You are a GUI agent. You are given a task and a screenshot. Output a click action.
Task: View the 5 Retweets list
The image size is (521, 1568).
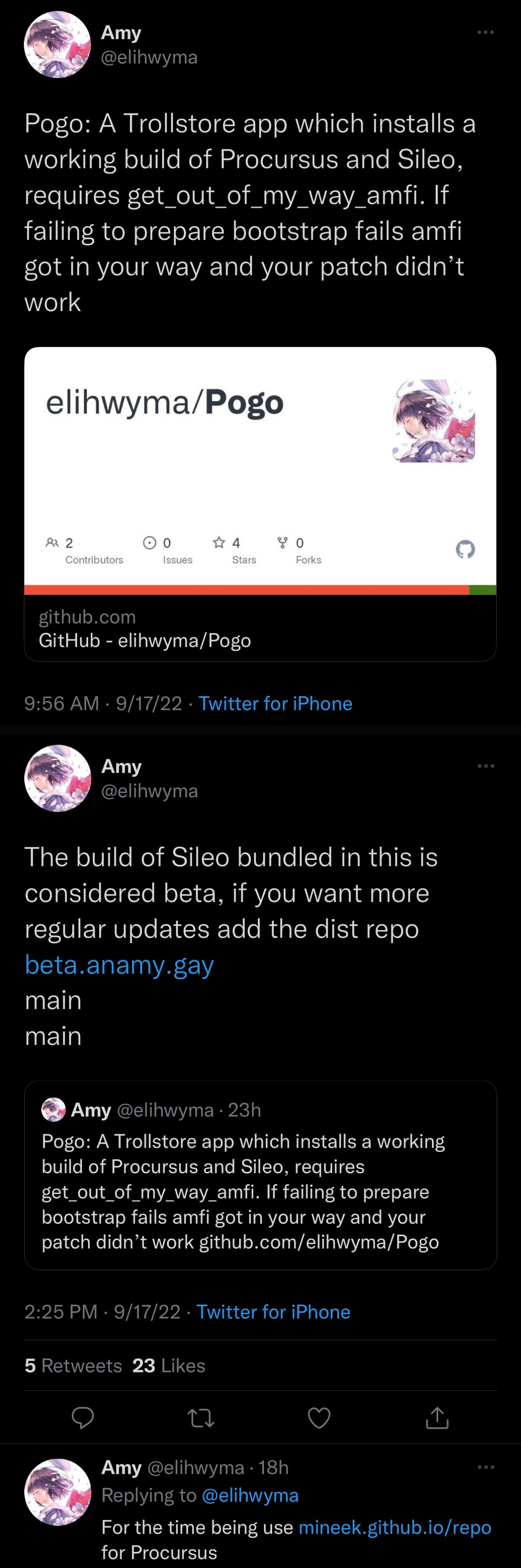pyautogui.click(x=74, y=1365)
